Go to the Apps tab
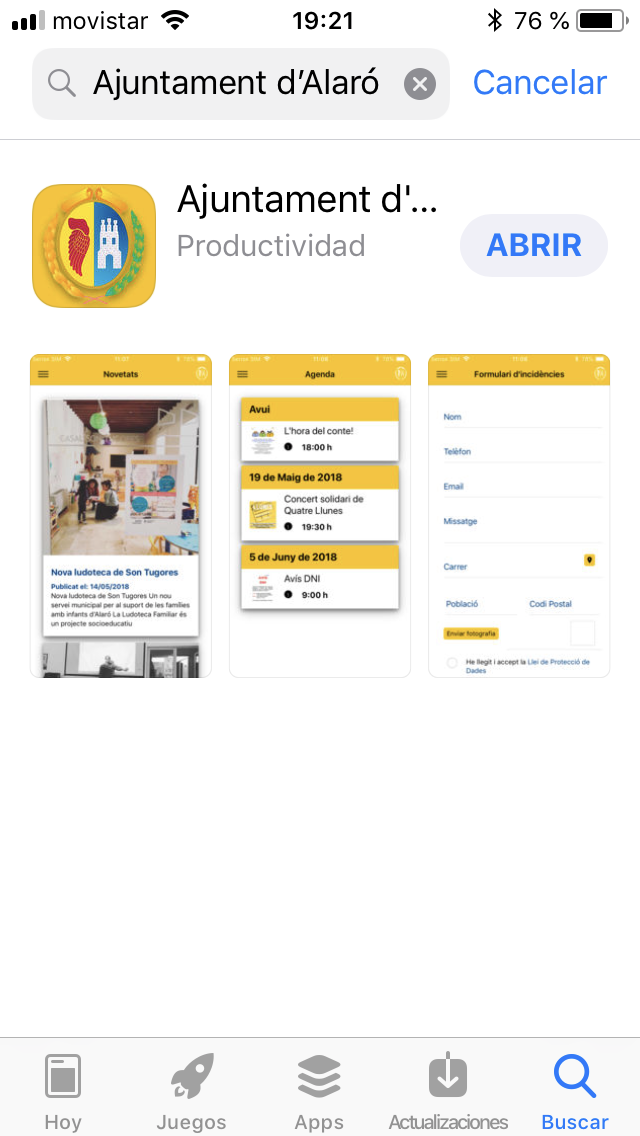Viewport: 640px width, 1136px height. pos(319,1090)
